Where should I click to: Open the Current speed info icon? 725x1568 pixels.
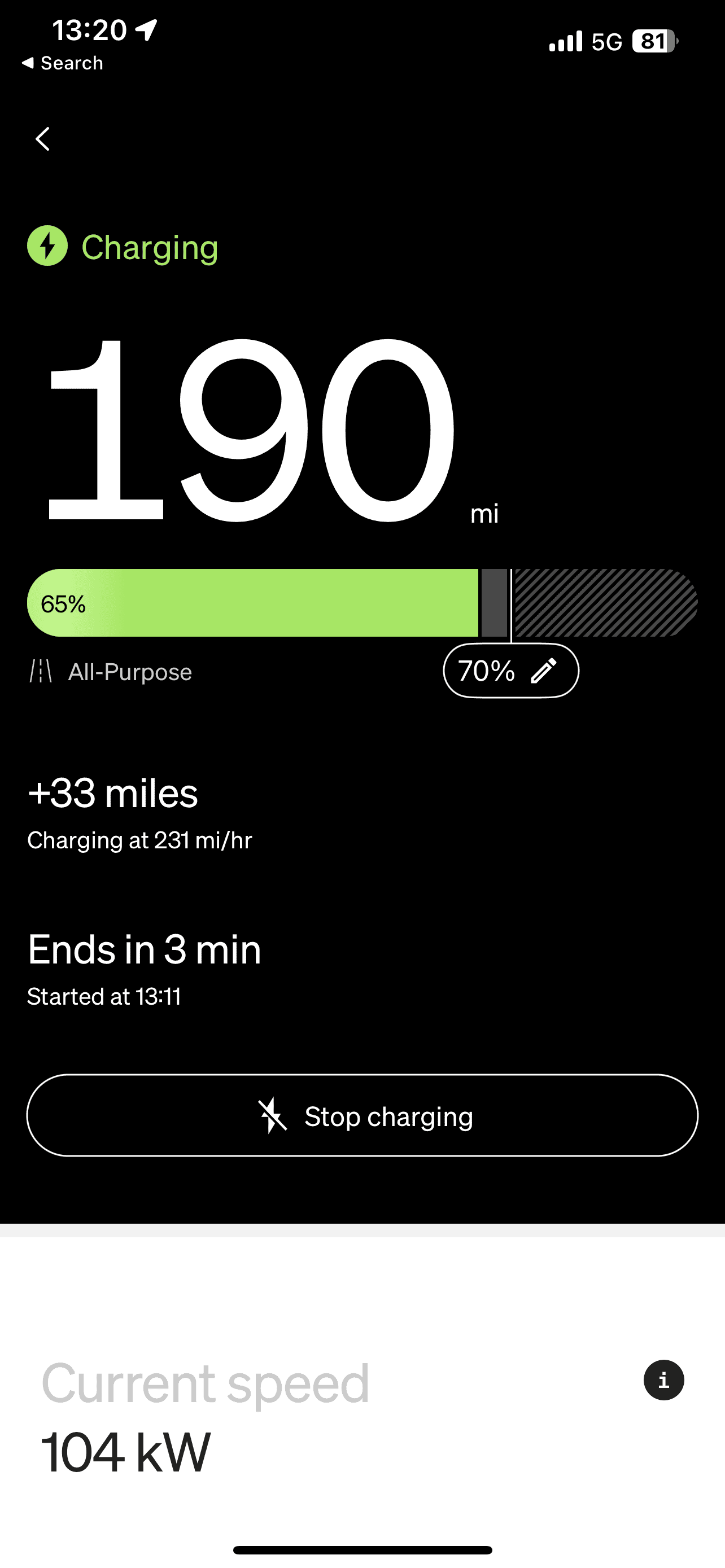[x=663, y=1380]
